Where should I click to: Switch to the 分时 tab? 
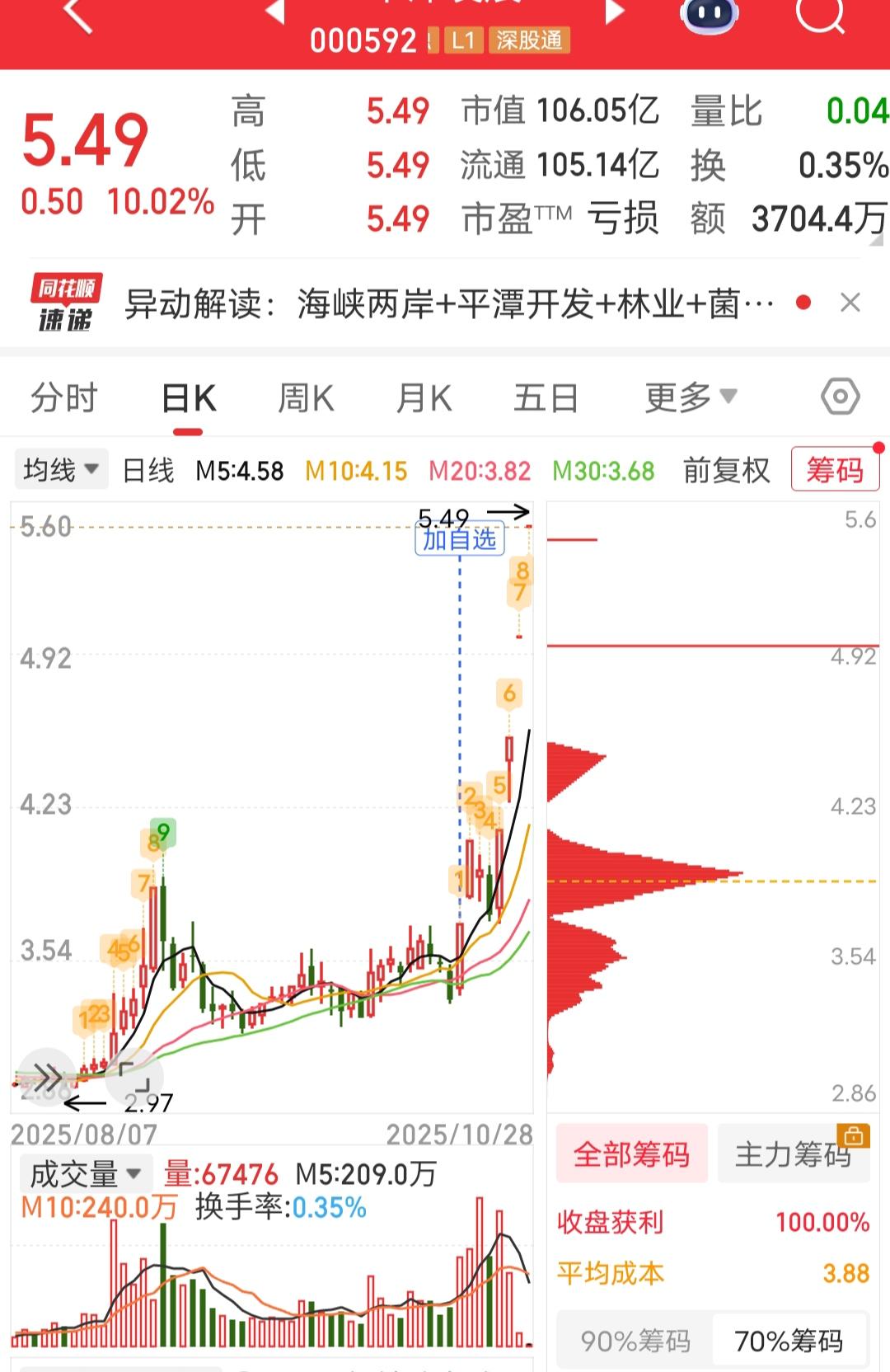[62, 397]
